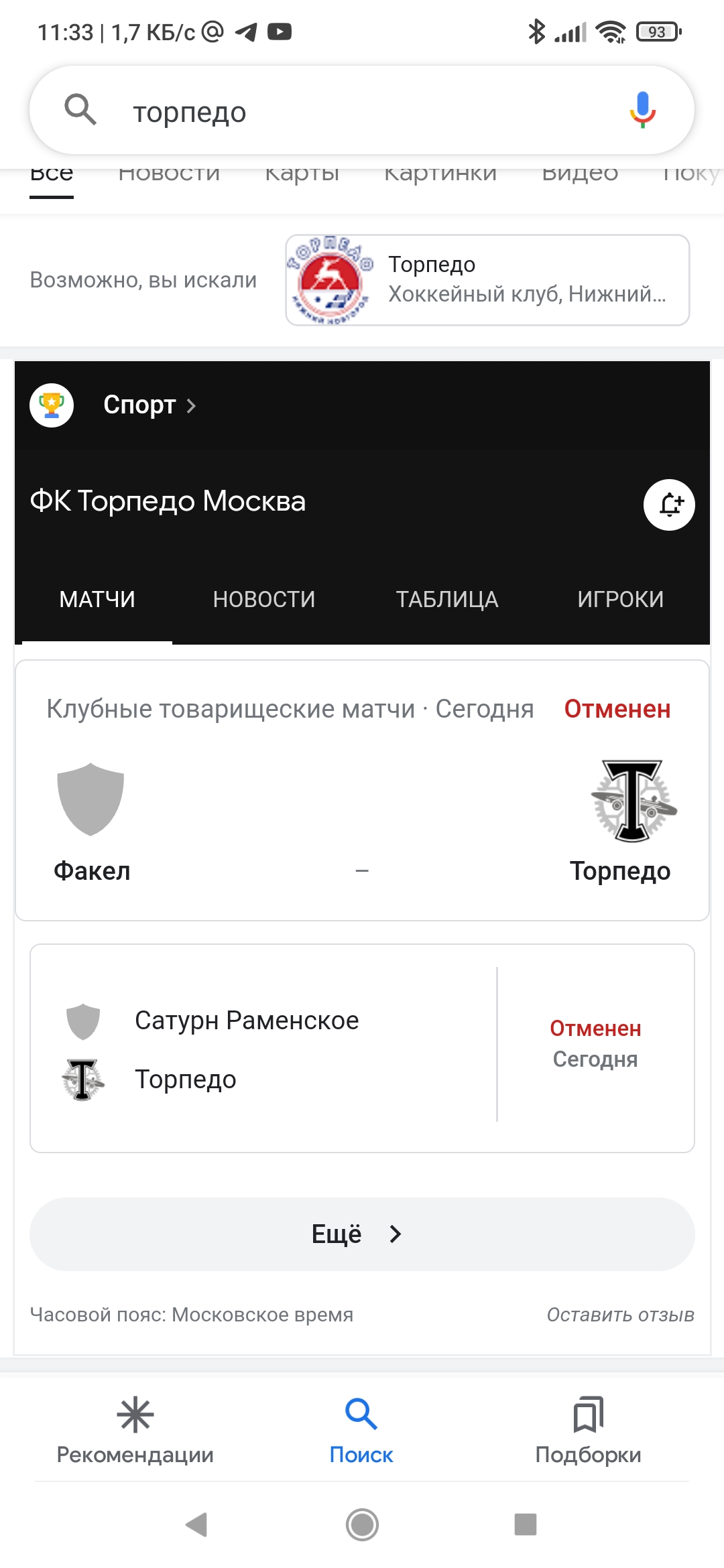Image resolution: width=724 pixels, height=1568 pixels.
Task: Start voice search with the microphone
Action: 642,110
